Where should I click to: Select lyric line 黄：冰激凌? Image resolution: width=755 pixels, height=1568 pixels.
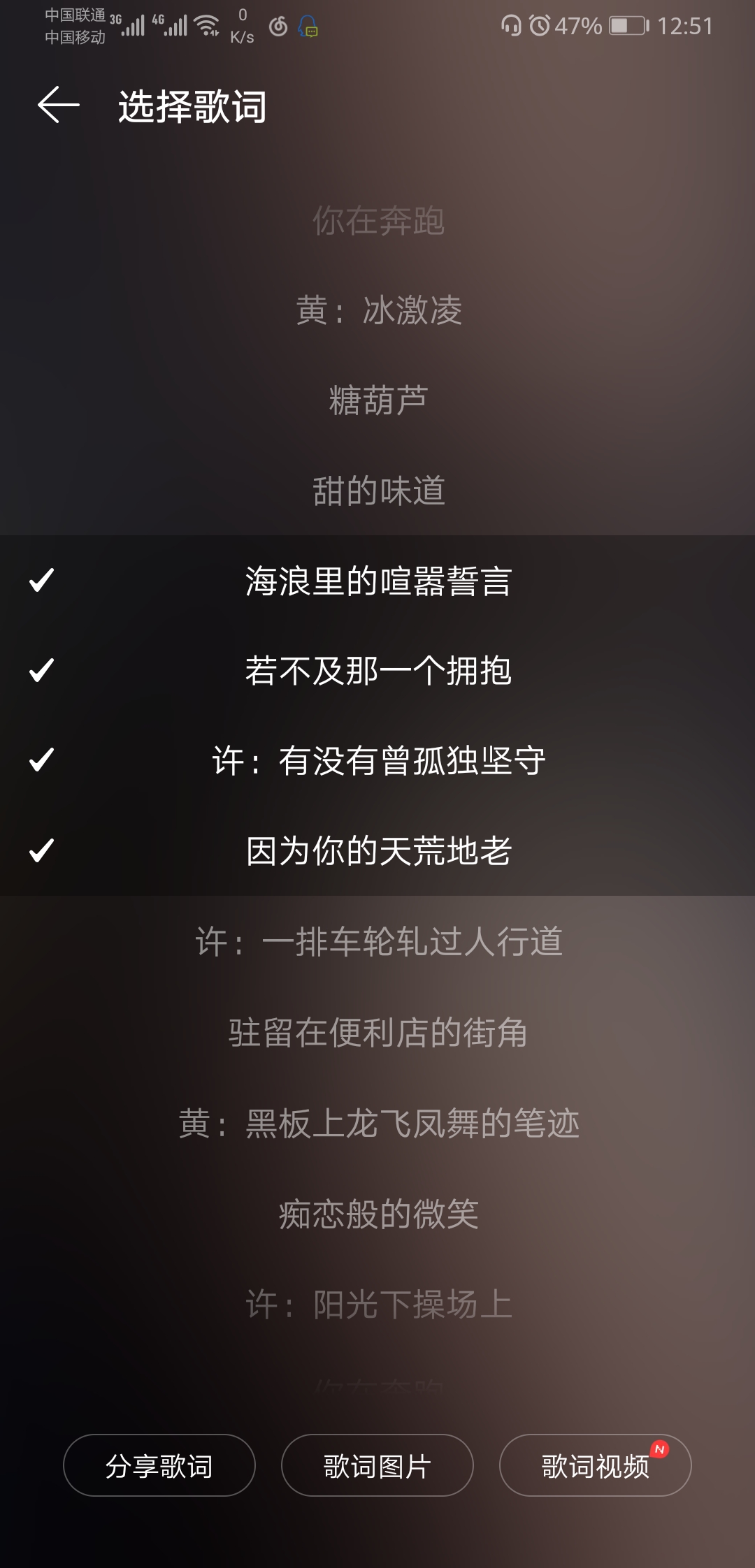377,310
